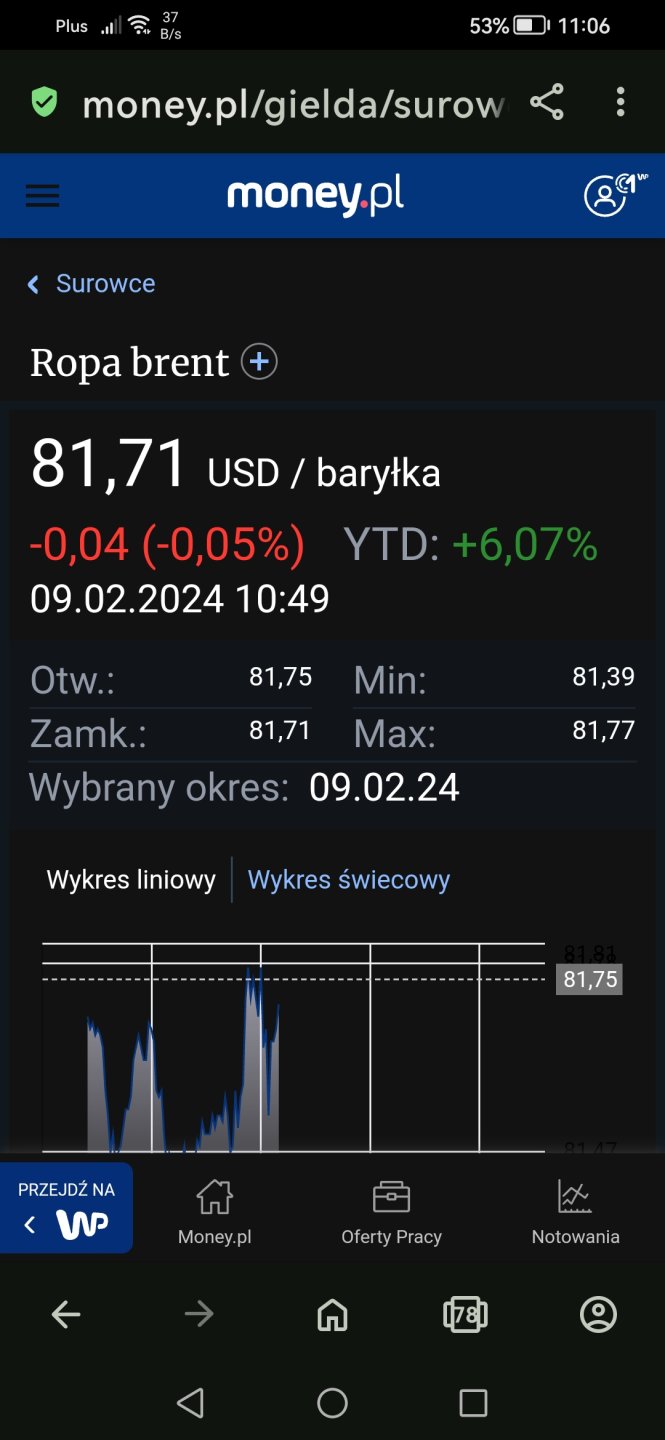Viewport: 665px width, 1440px height.
Task: Open Money.pl home tab
Action: coord(215,1210)
